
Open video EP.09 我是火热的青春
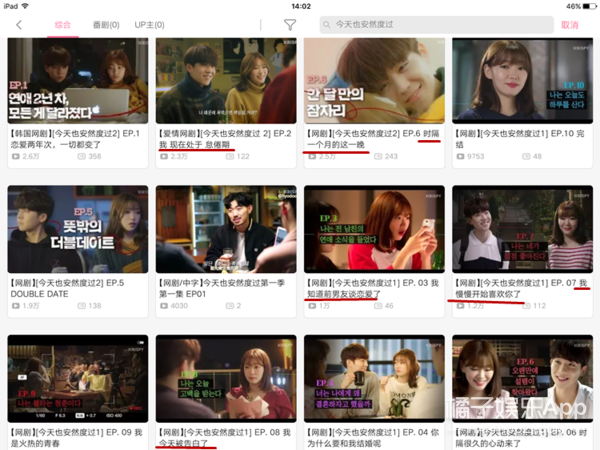[77, 378]
